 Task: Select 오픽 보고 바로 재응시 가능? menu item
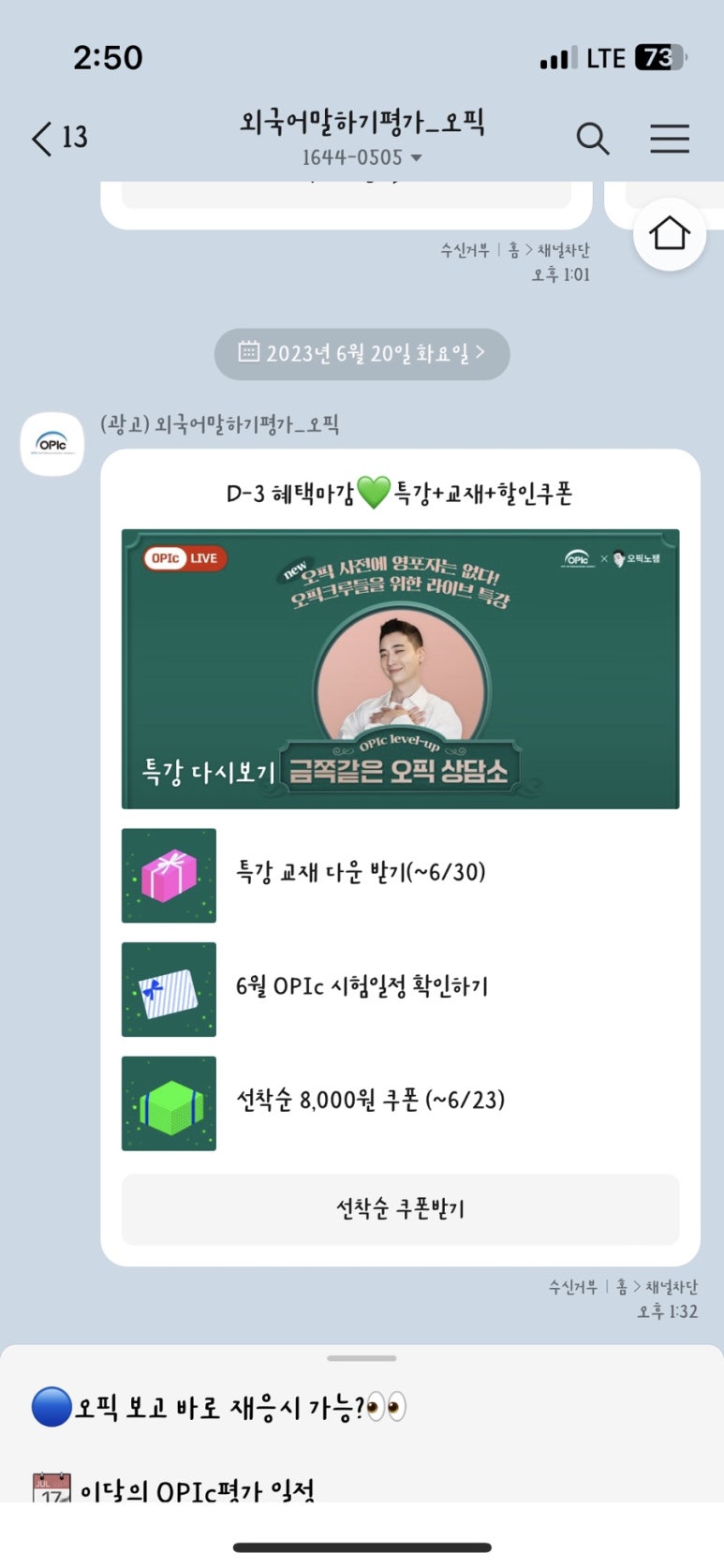(x=219, y=1407)
